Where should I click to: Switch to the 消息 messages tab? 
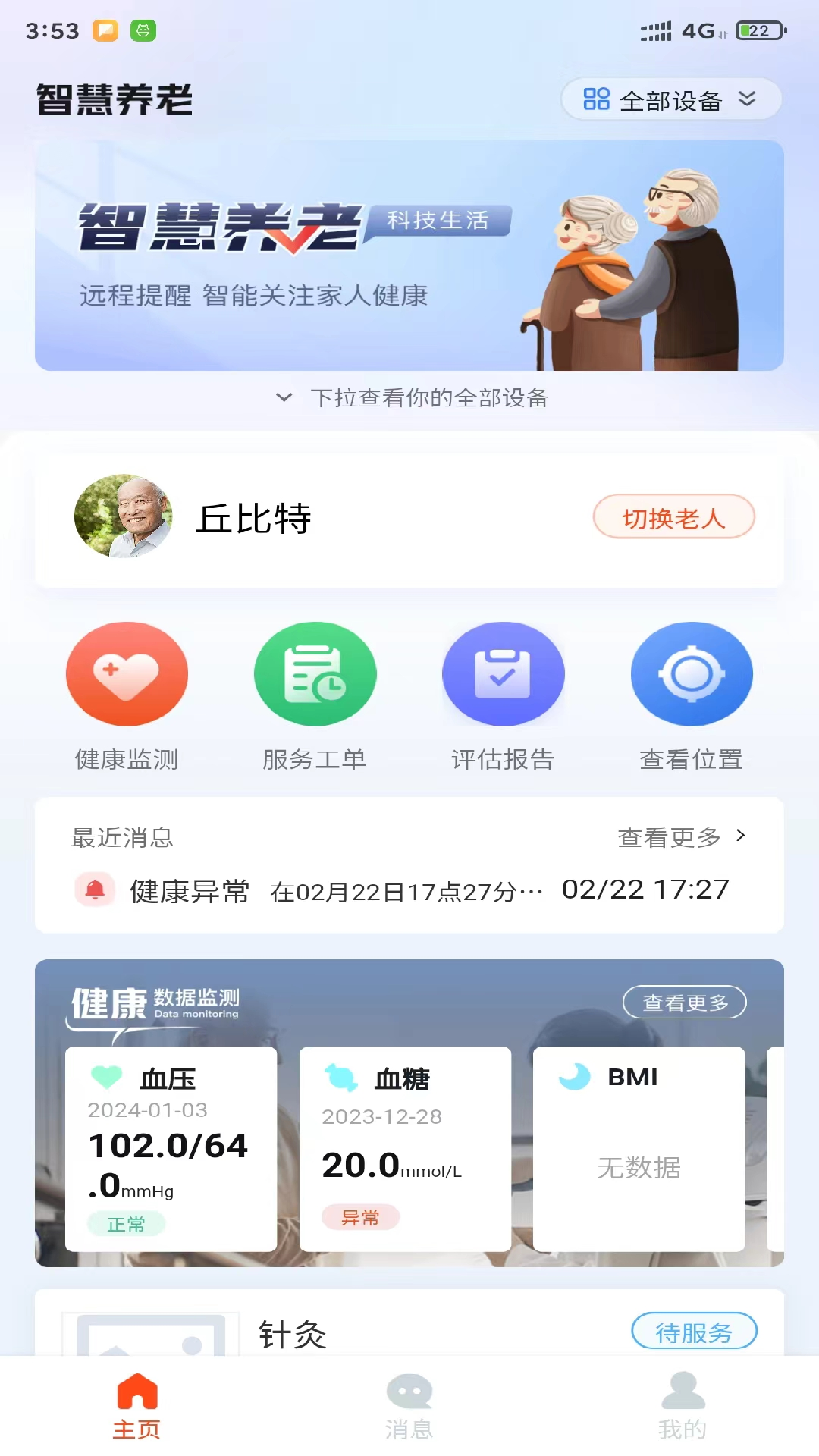click(409, 1406)
